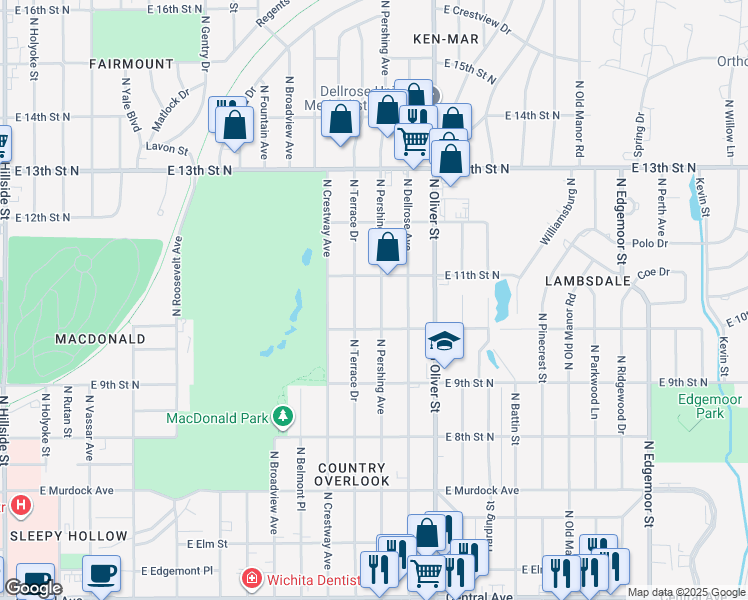This screenshot has height=600, width=748.
Task: Tap the shopping cart marker near Central Ave
Action: [427, 573]
